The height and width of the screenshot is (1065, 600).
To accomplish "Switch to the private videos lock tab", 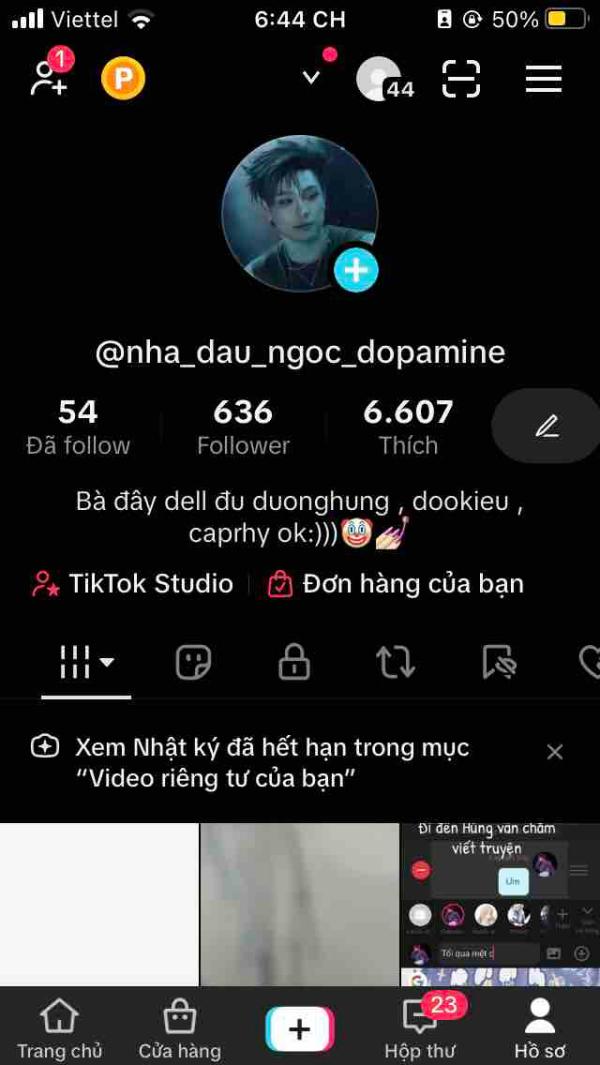I will coord(294,662).
